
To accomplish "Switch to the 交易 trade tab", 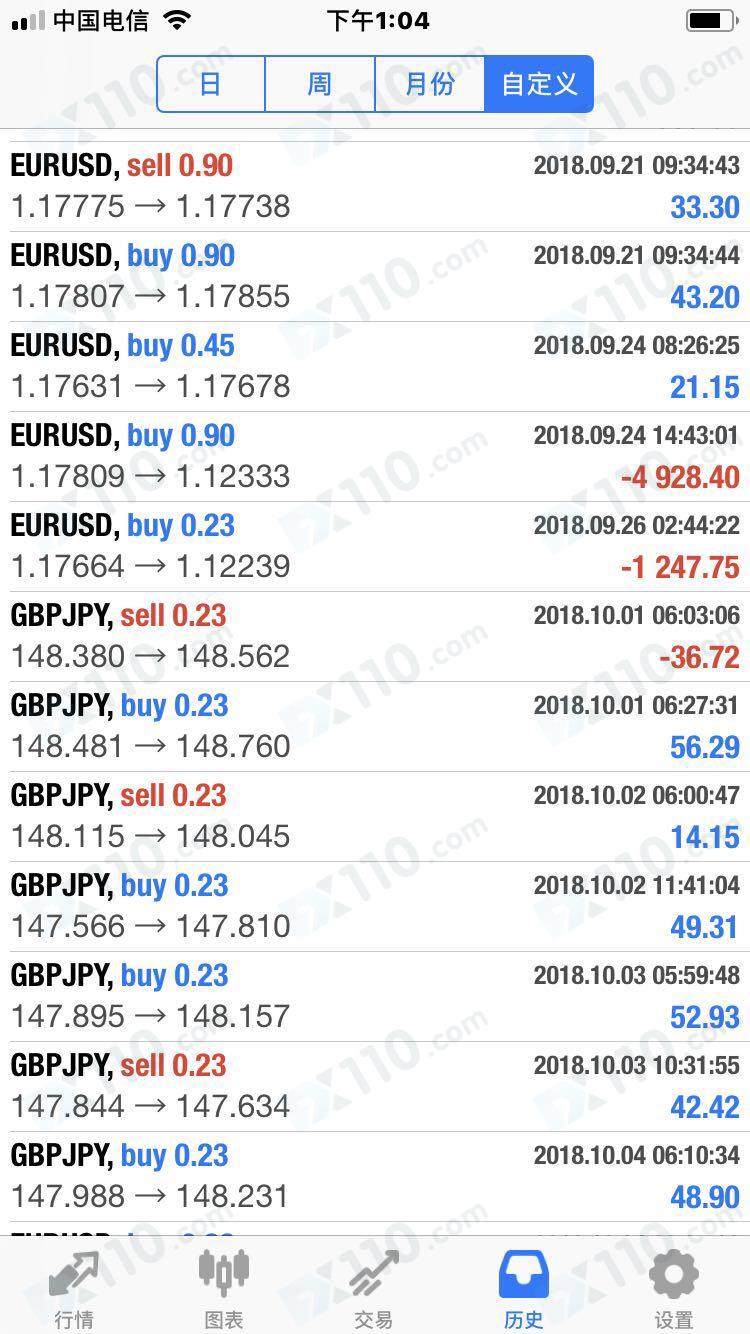I will click(374, 1288).
